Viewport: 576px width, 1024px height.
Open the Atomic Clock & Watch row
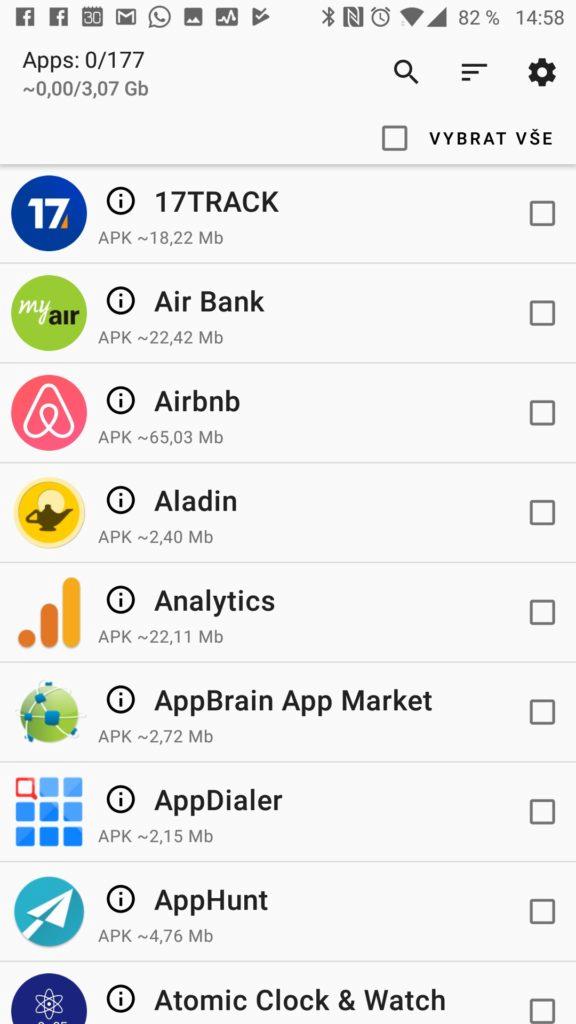click(x=288, y=993)
